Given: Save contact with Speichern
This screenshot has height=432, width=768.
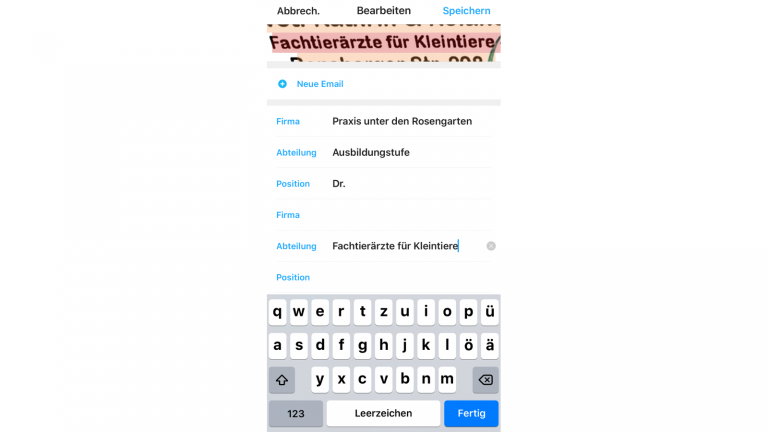Looking at the screenshot, I should [x=466, y=11].
